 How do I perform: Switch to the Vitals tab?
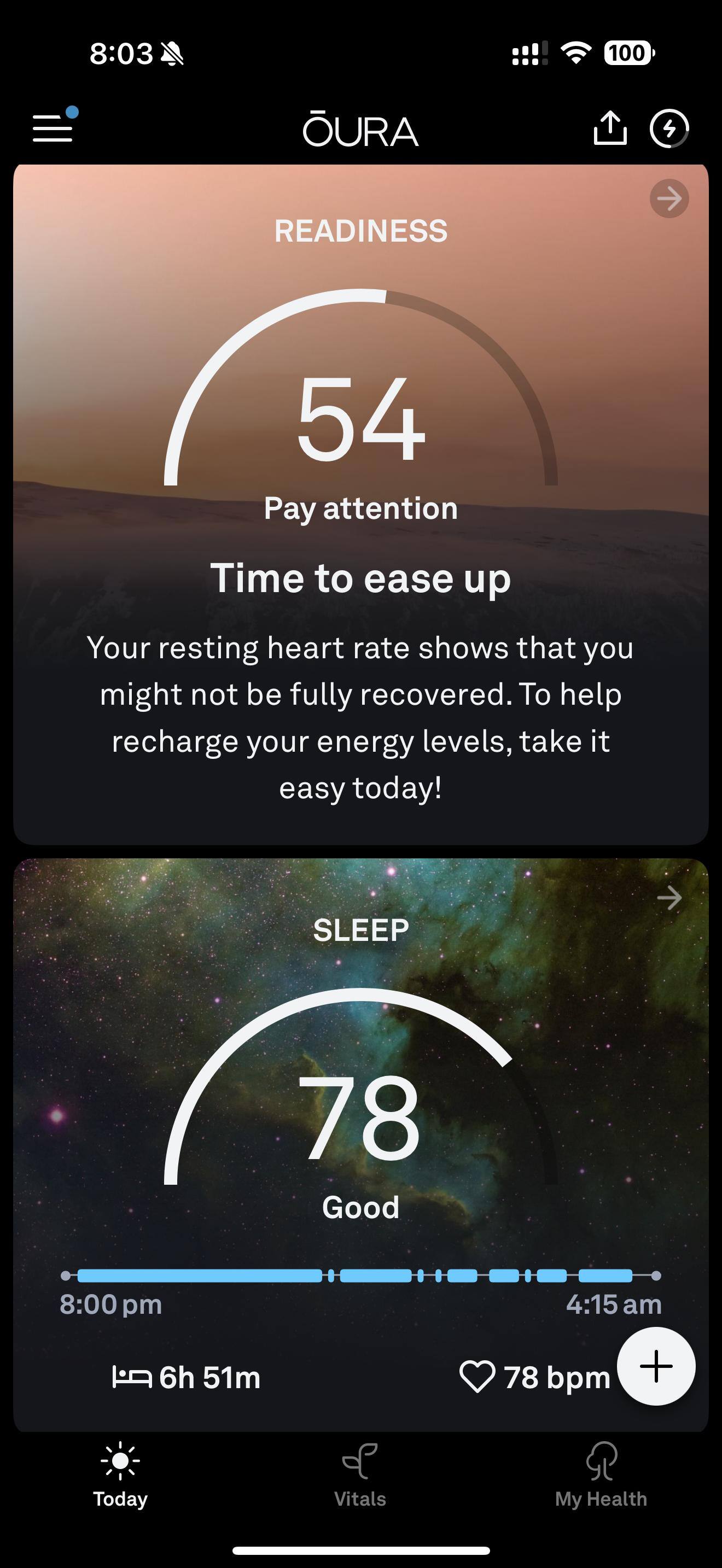360,1473
